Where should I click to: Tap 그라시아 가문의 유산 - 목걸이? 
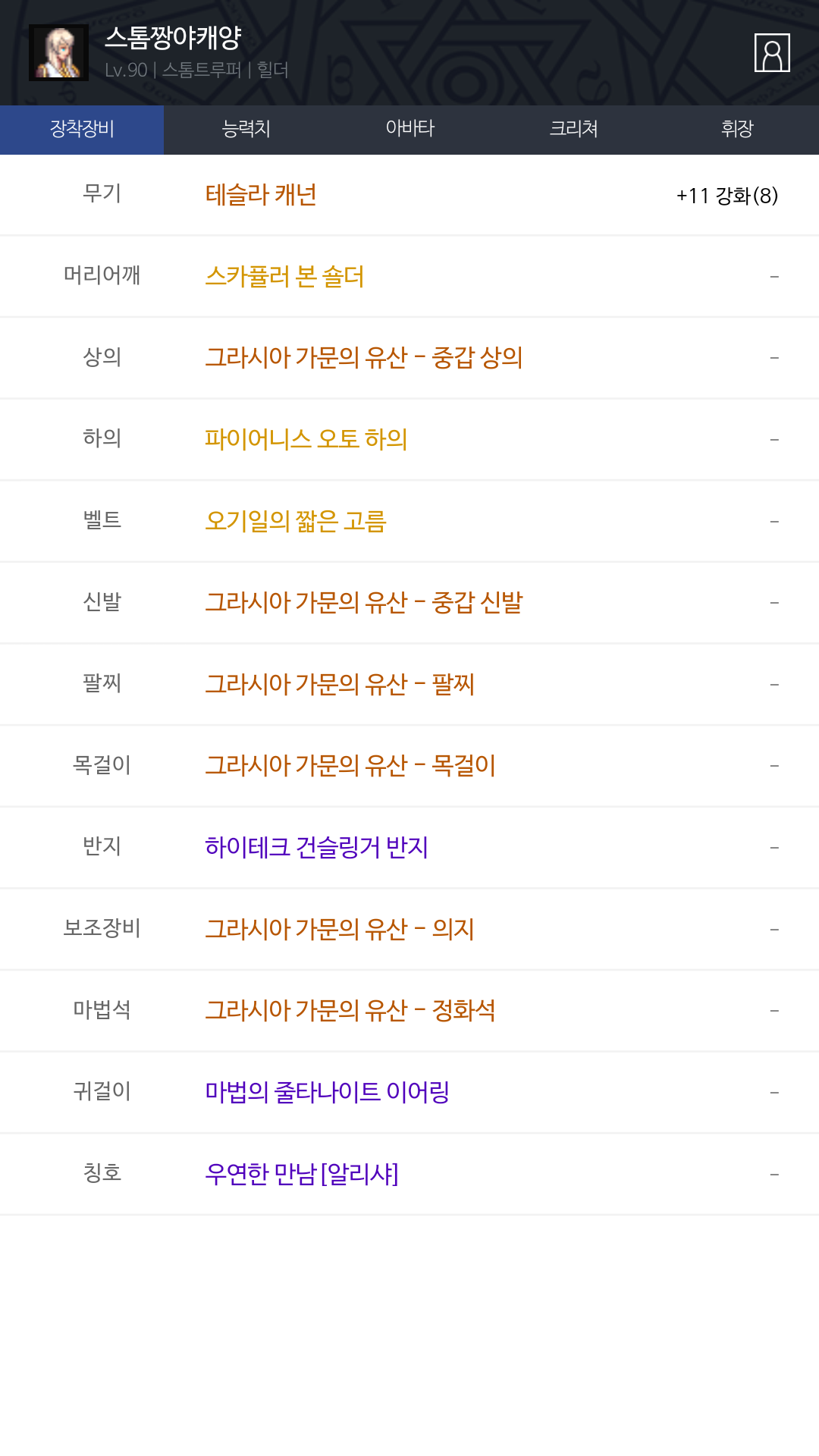350,766
